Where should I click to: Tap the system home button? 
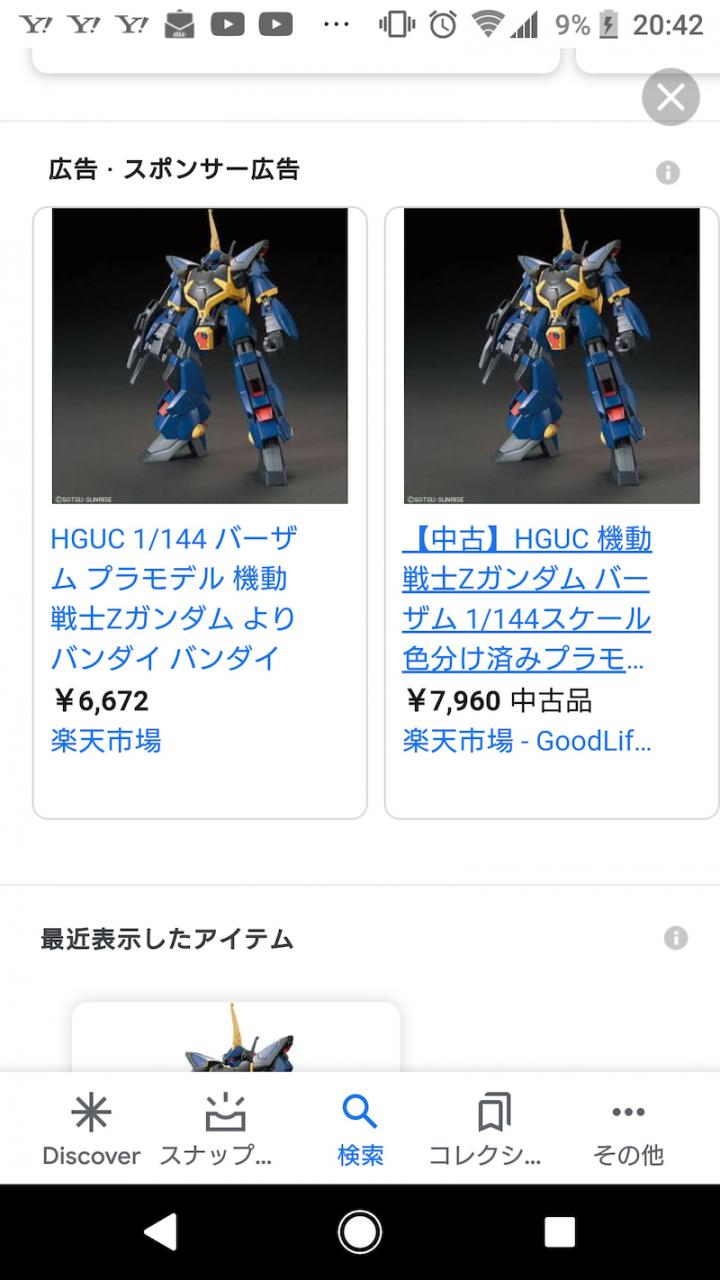click(360, 1232)
